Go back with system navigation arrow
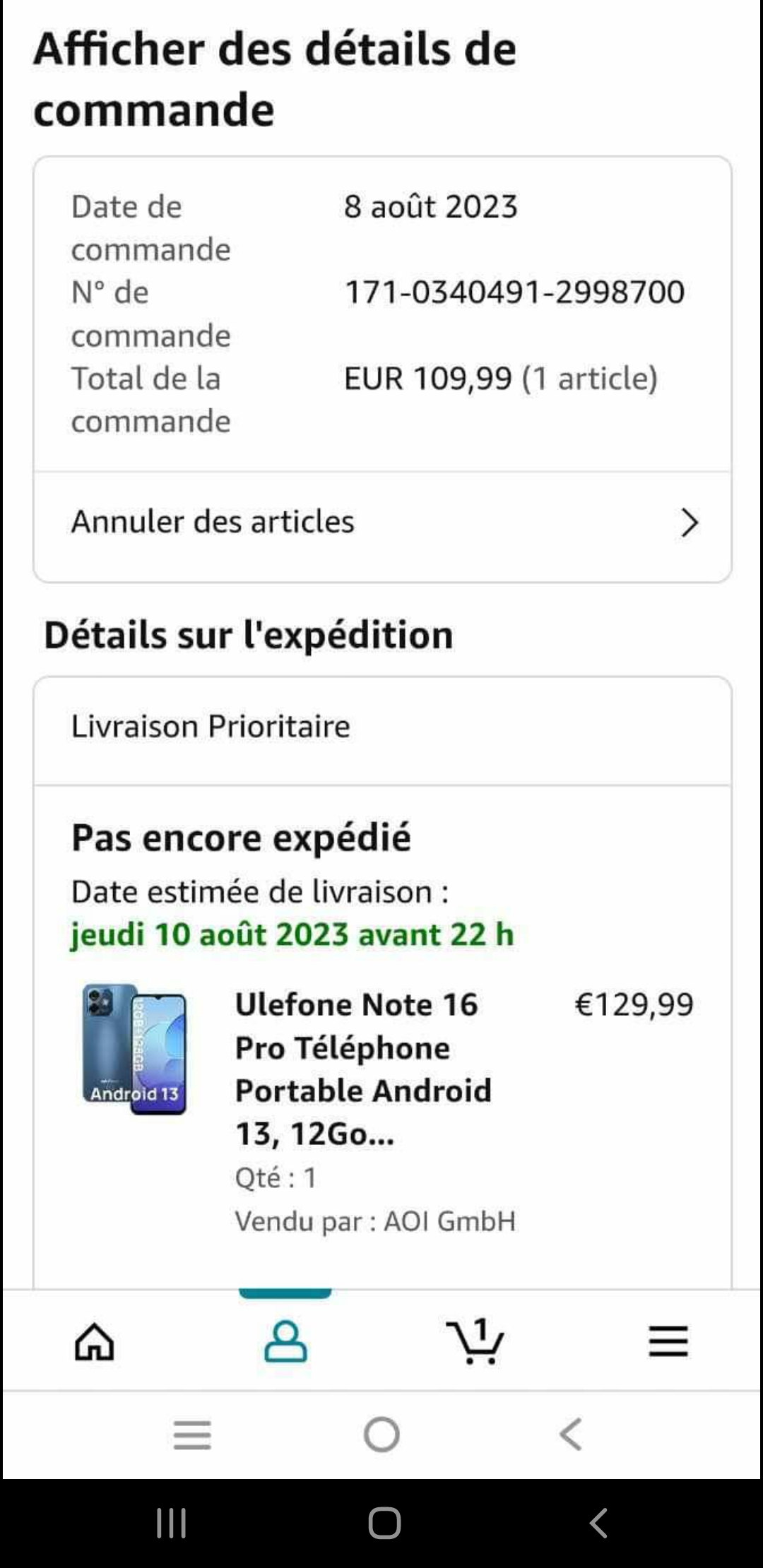763x1568 pixels. click(598, 1523)
